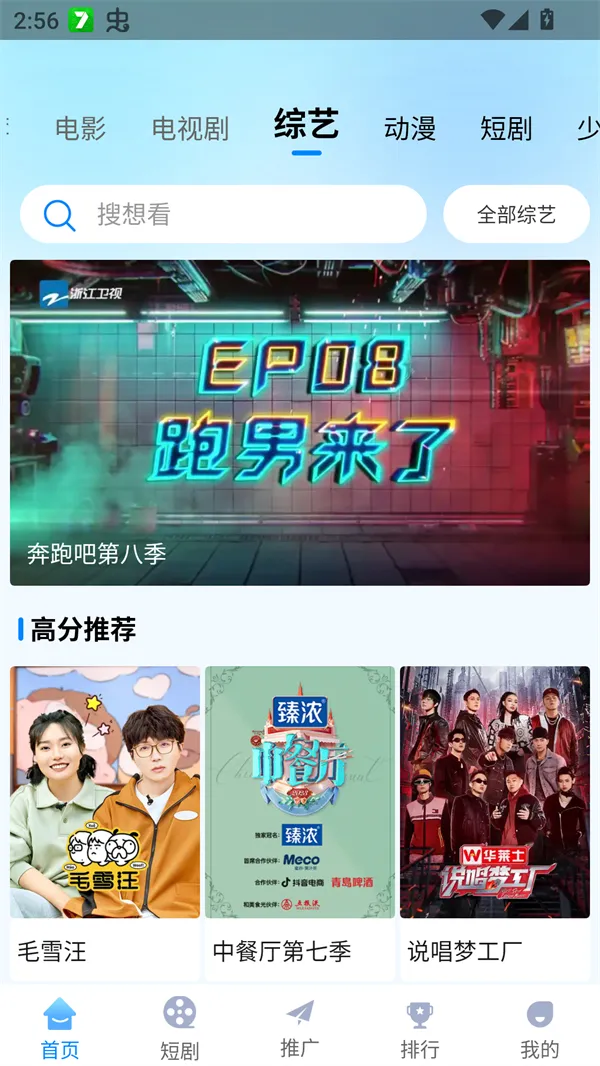
Task: Switch to the 电影 tab
Action: coord(80,128)
